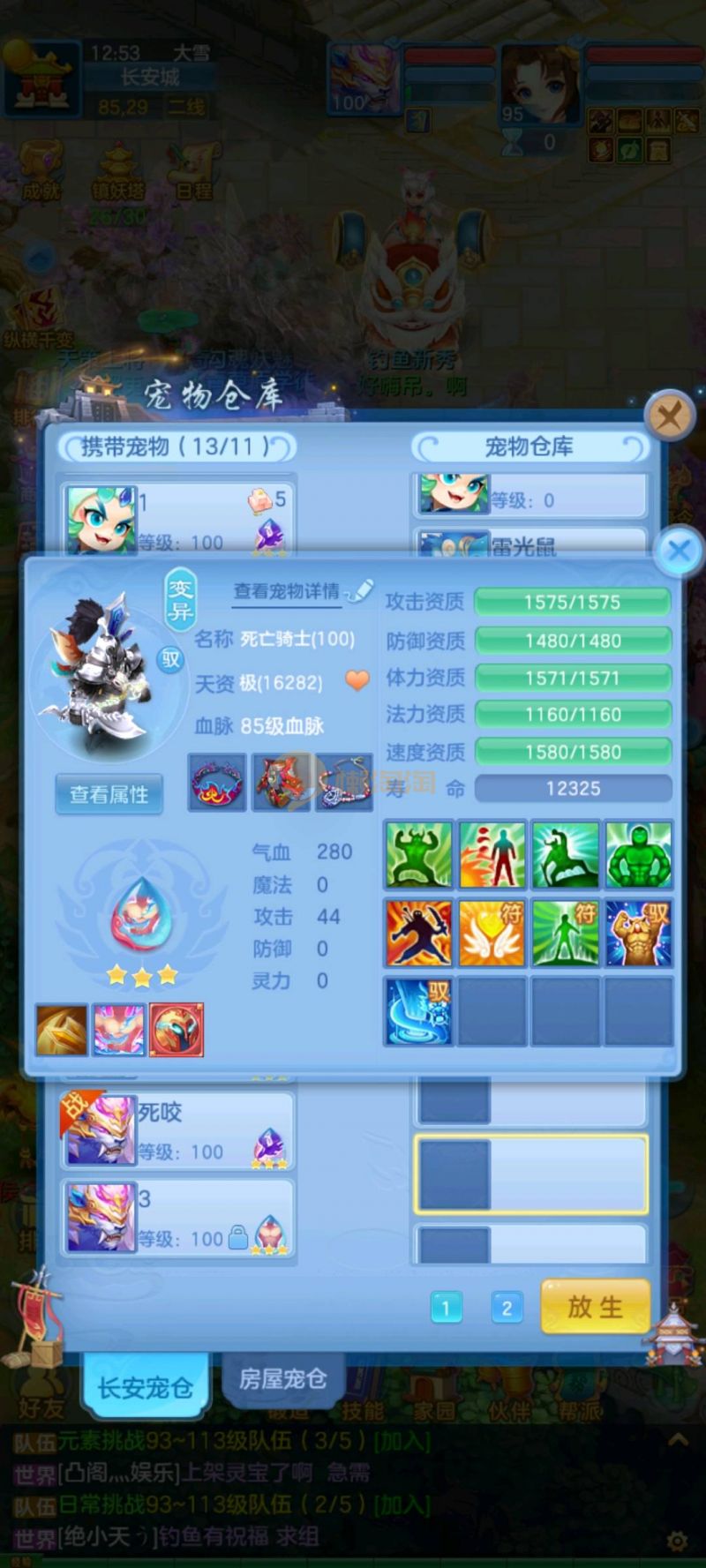This screenshot has height=1568, width=706.
Task: Select the locked pet named 3
Action: click(176, 1218)
